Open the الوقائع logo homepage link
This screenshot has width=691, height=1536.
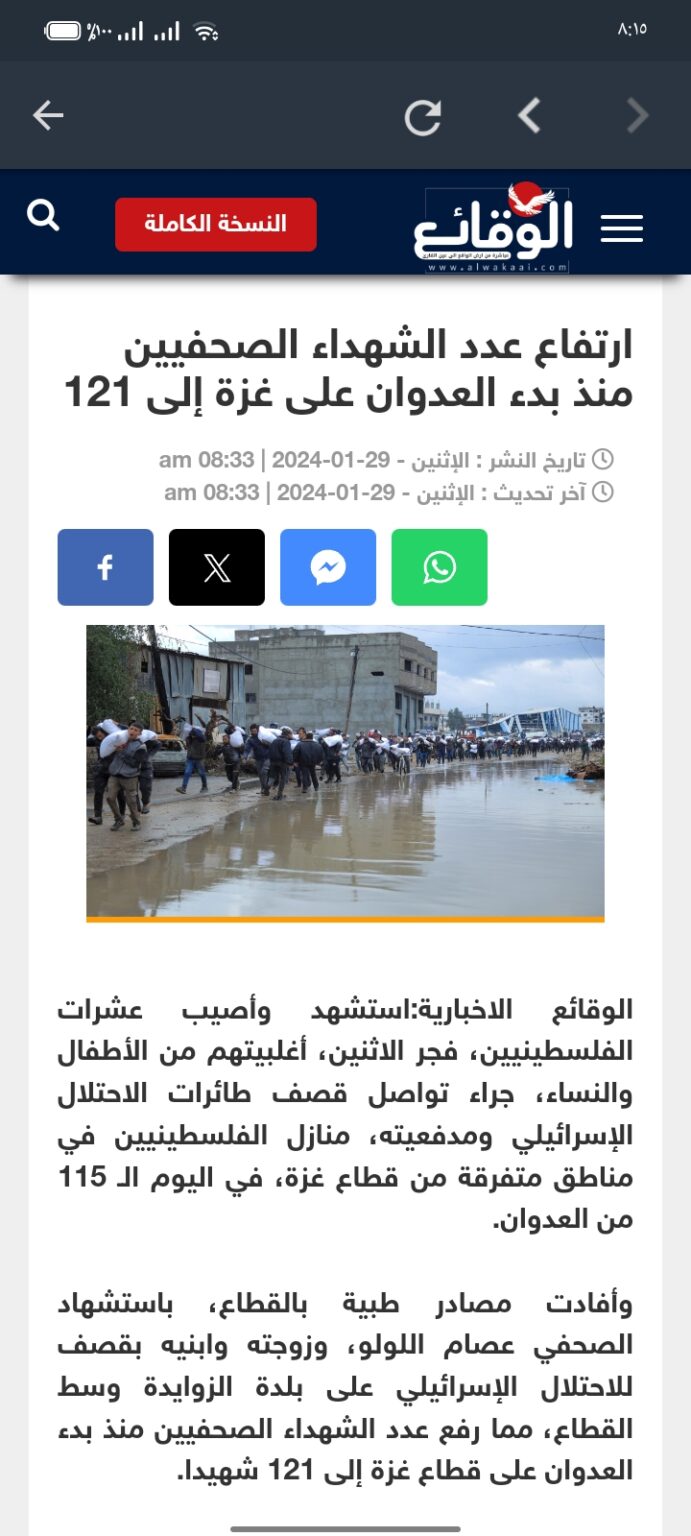coord(495,229)
